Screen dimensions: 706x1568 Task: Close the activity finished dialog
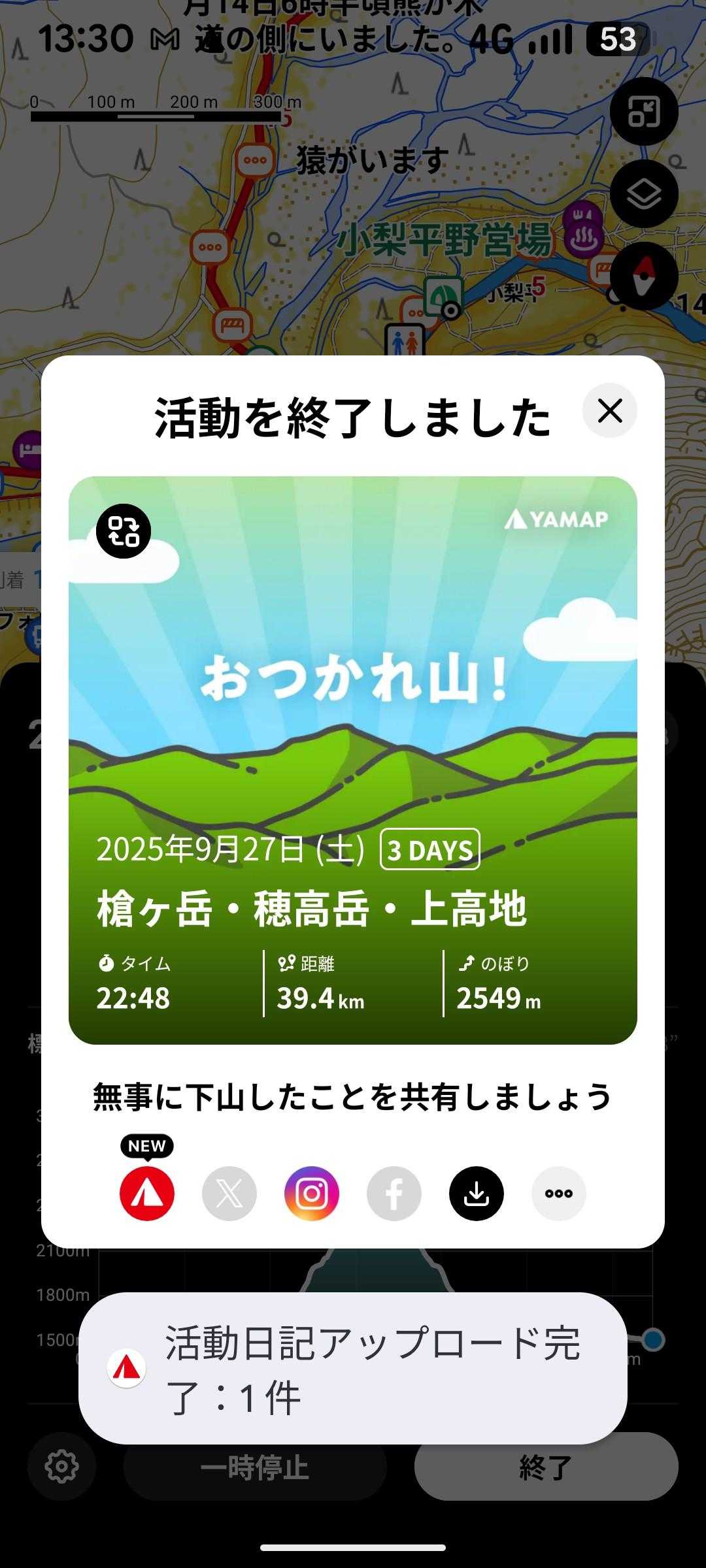click(609, 411)
